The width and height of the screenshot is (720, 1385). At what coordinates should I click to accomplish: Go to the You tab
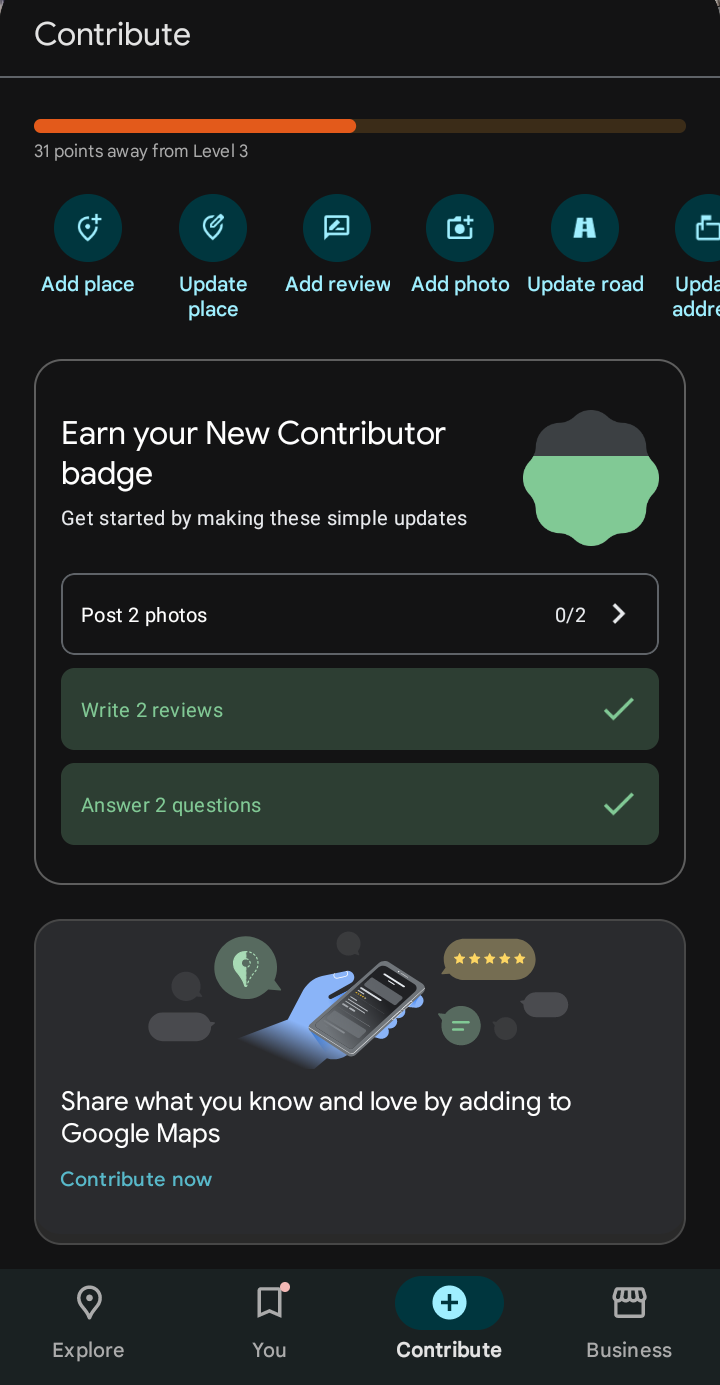click(x=269, y=1322)
